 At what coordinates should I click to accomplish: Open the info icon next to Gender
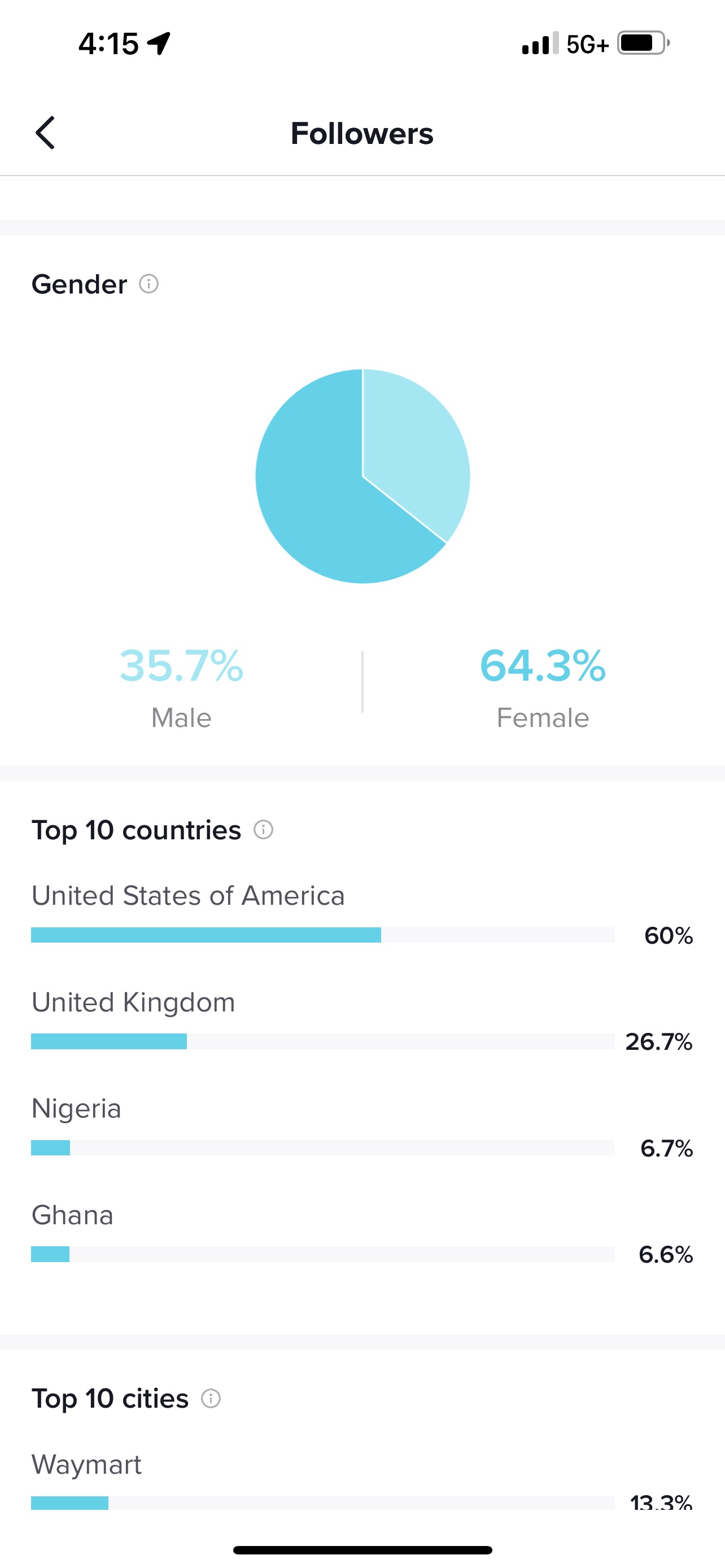pos(149,284)
